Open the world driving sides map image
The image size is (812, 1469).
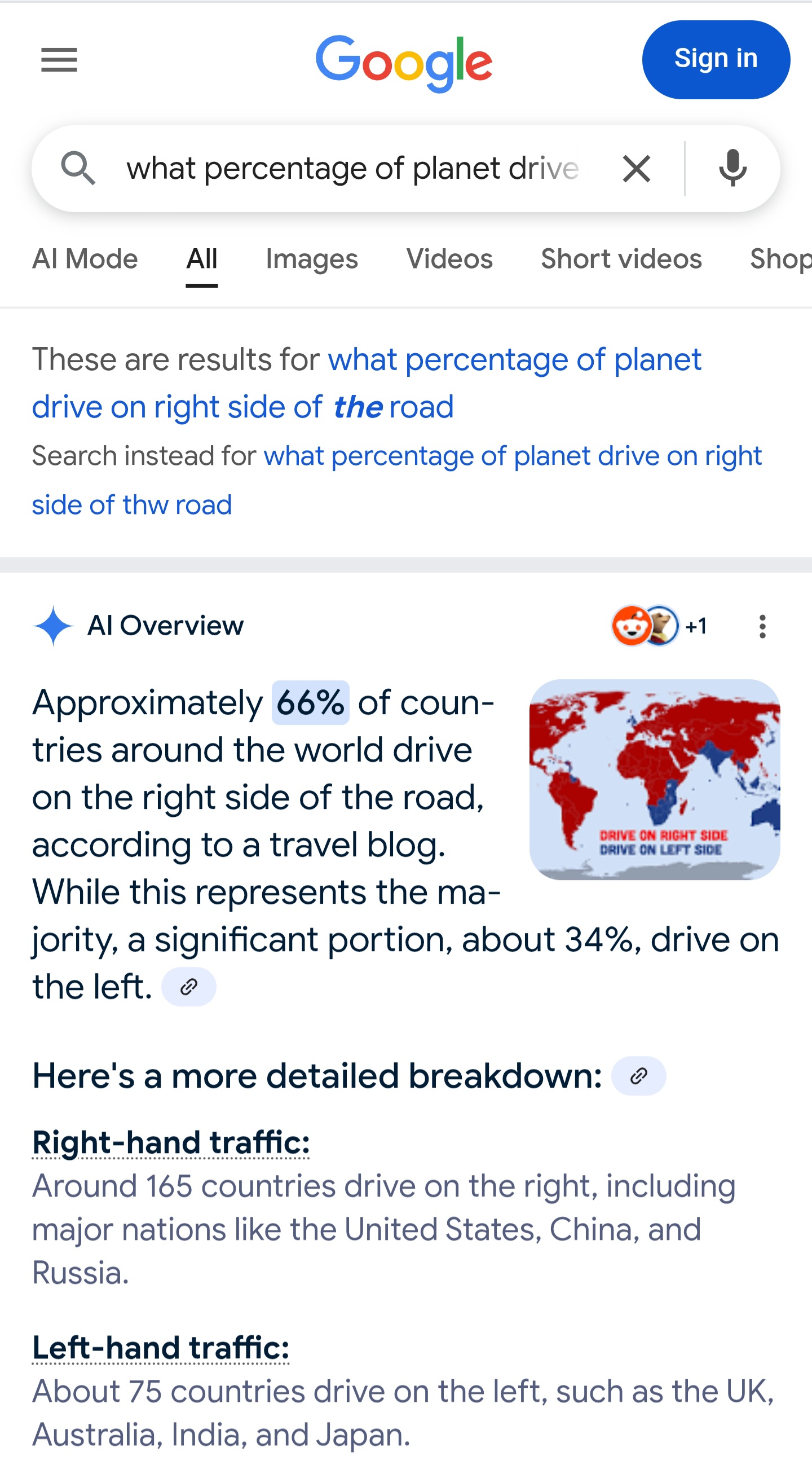654,779
